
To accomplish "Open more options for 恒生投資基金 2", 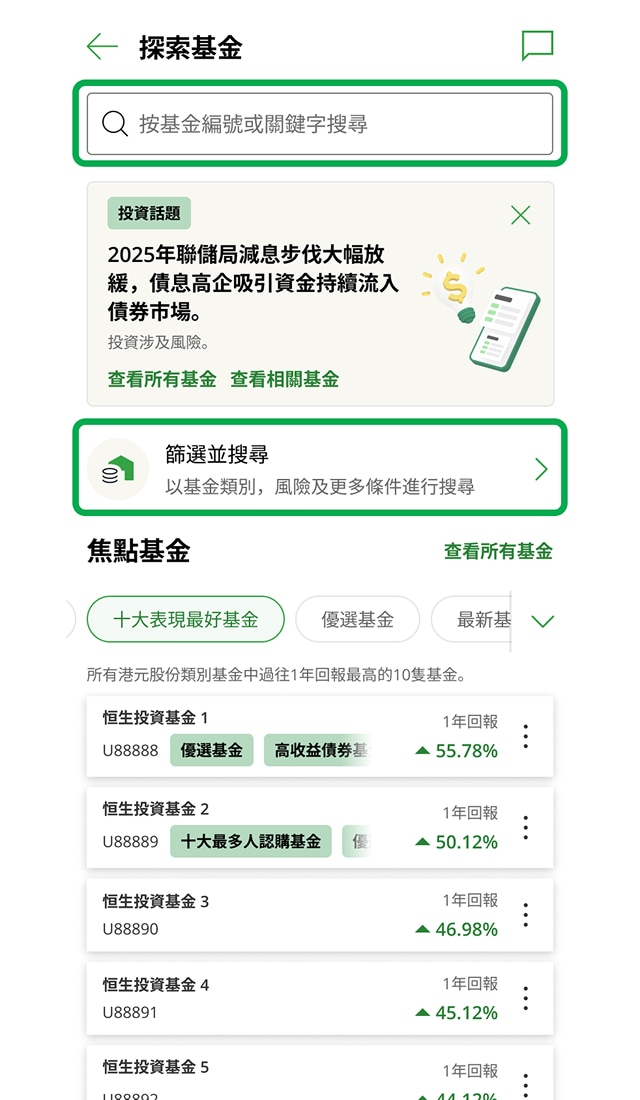I will click(525, 828).
